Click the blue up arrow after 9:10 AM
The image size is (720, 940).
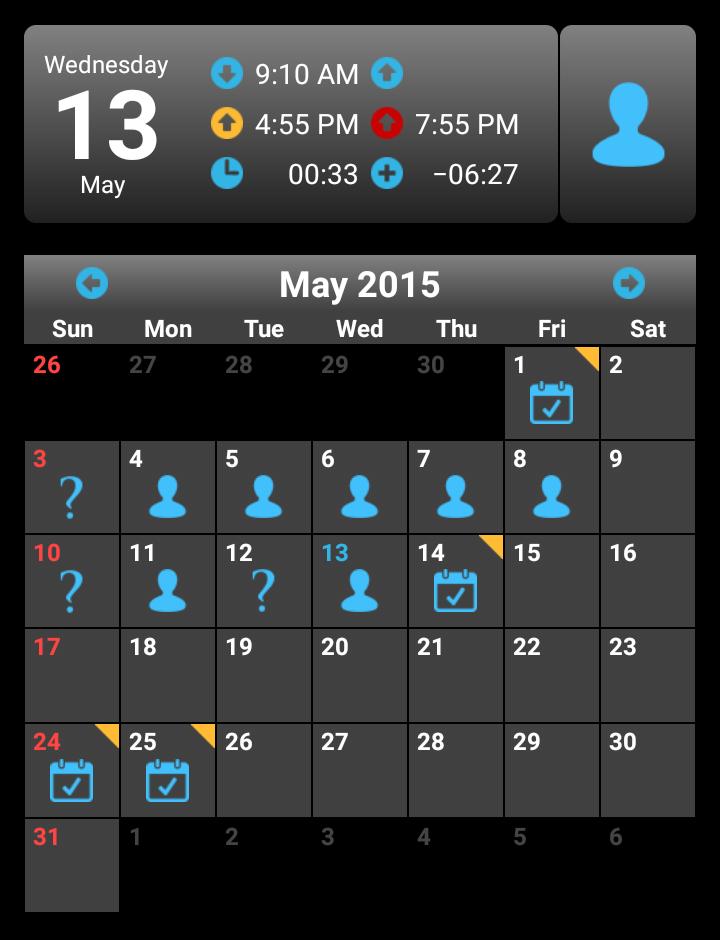386,73
